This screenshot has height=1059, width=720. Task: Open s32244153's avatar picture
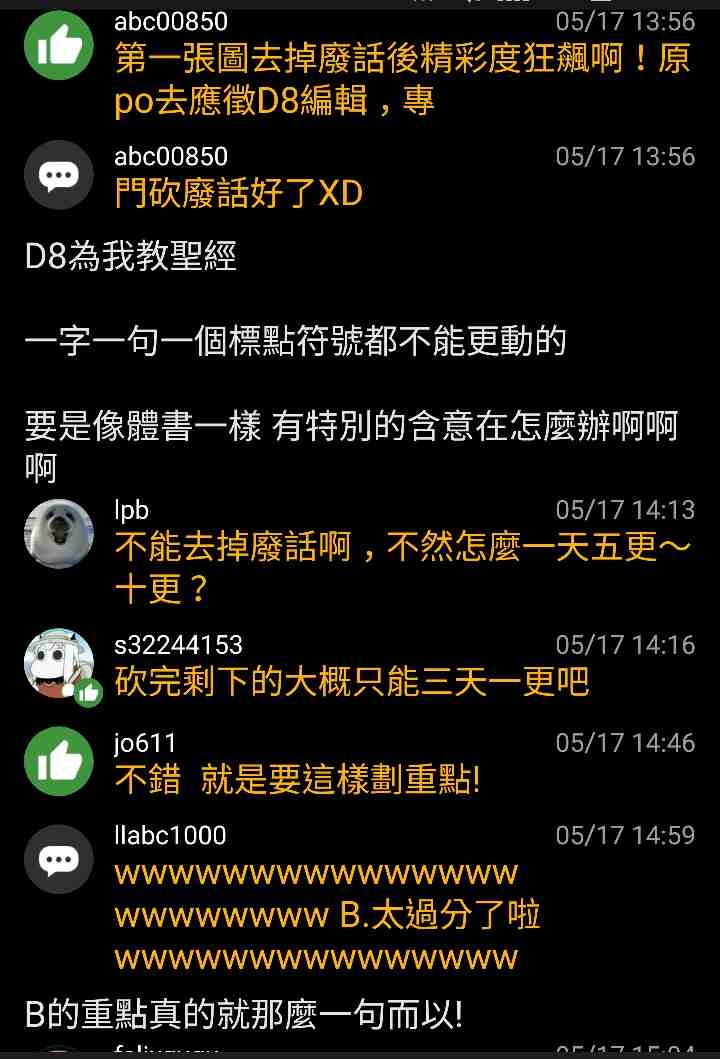[59, 666]
